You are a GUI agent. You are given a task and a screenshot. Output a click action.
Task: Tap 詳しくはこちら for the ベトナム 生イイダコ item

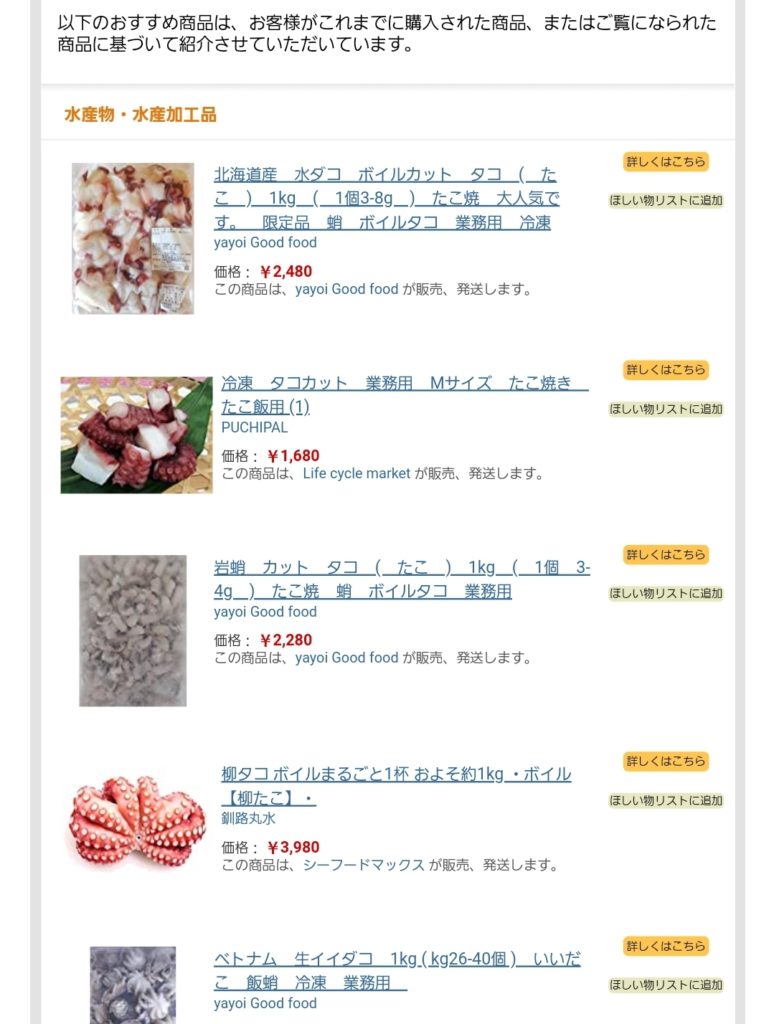coord(666,946)
